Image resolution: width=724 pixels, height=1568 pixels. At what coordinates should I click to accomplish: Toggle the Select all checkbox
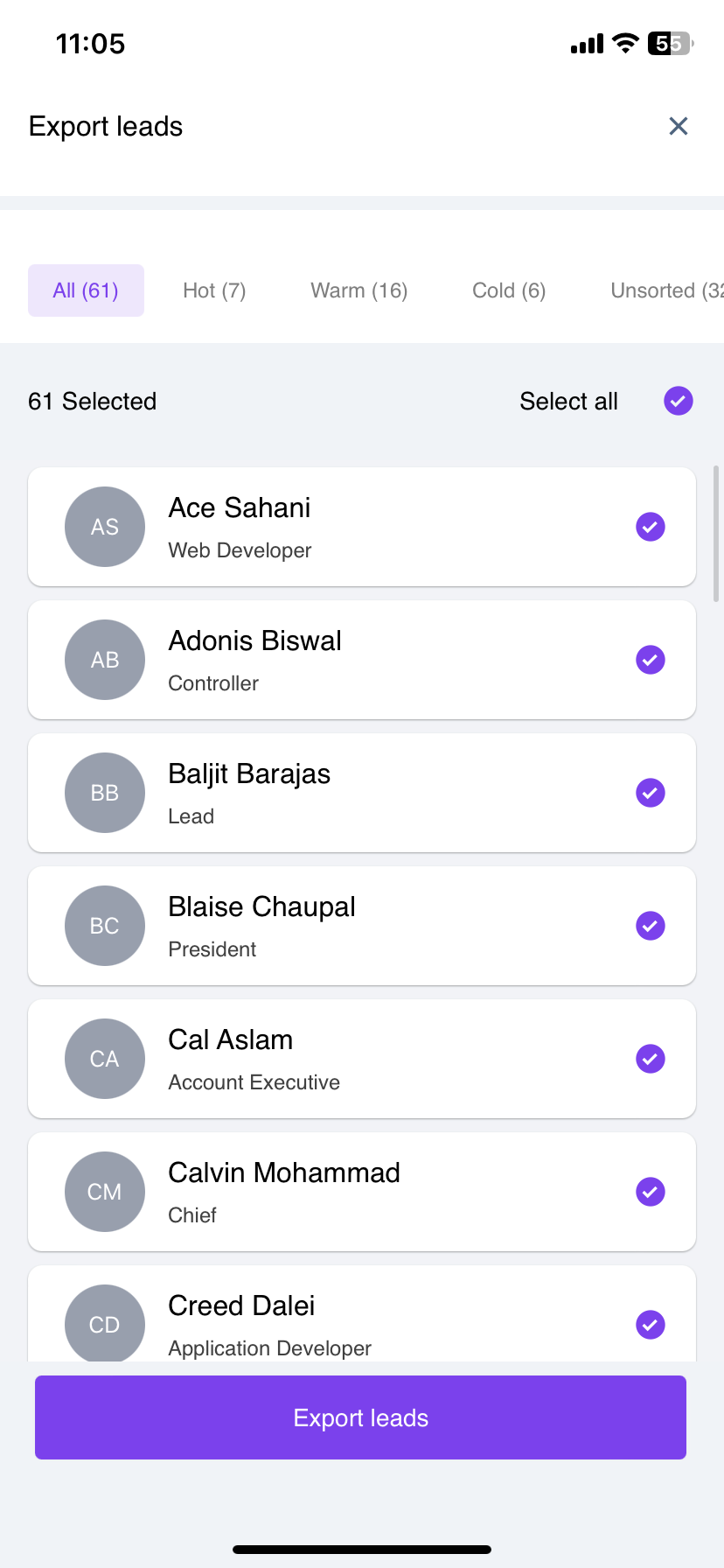(679, 401)
